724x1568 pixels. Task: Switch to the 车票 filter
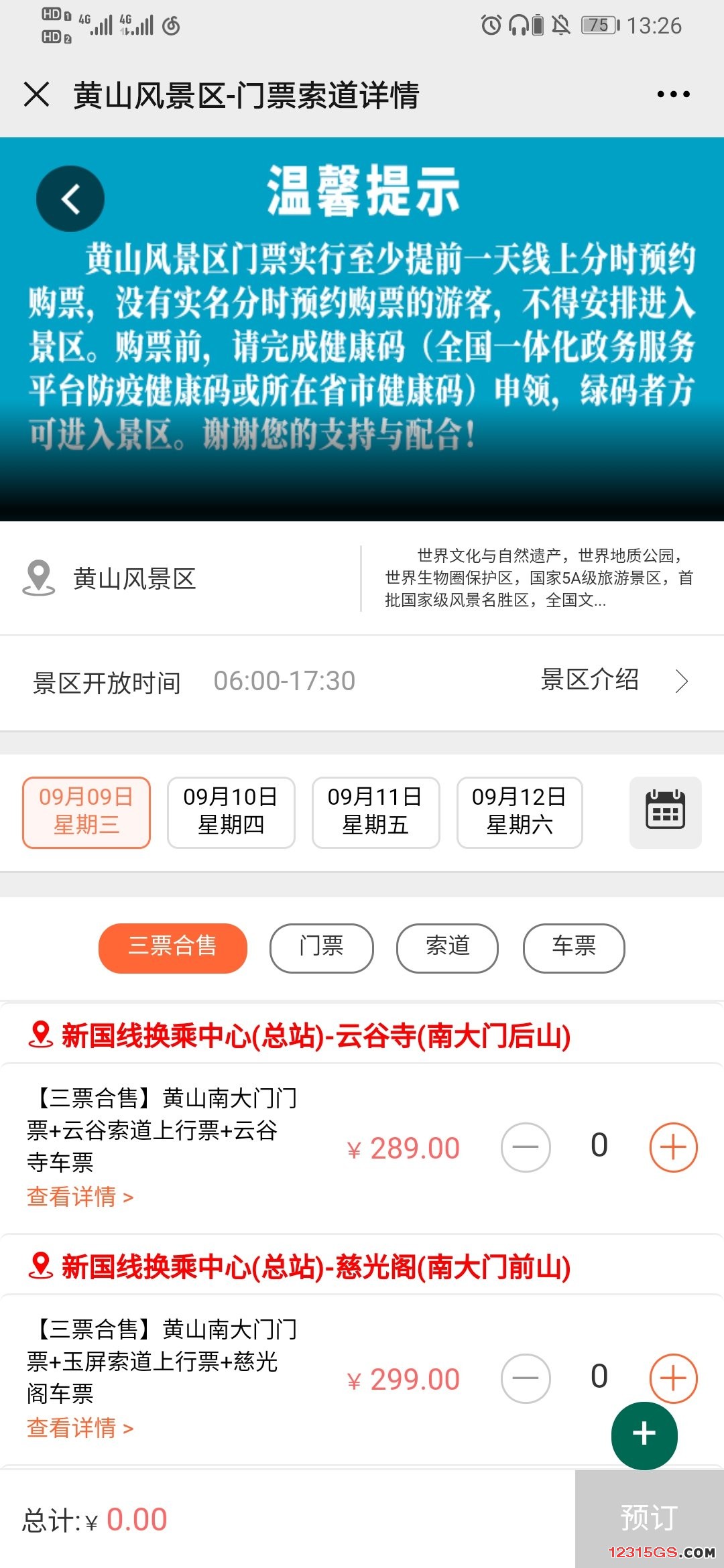tap(574, 948)
